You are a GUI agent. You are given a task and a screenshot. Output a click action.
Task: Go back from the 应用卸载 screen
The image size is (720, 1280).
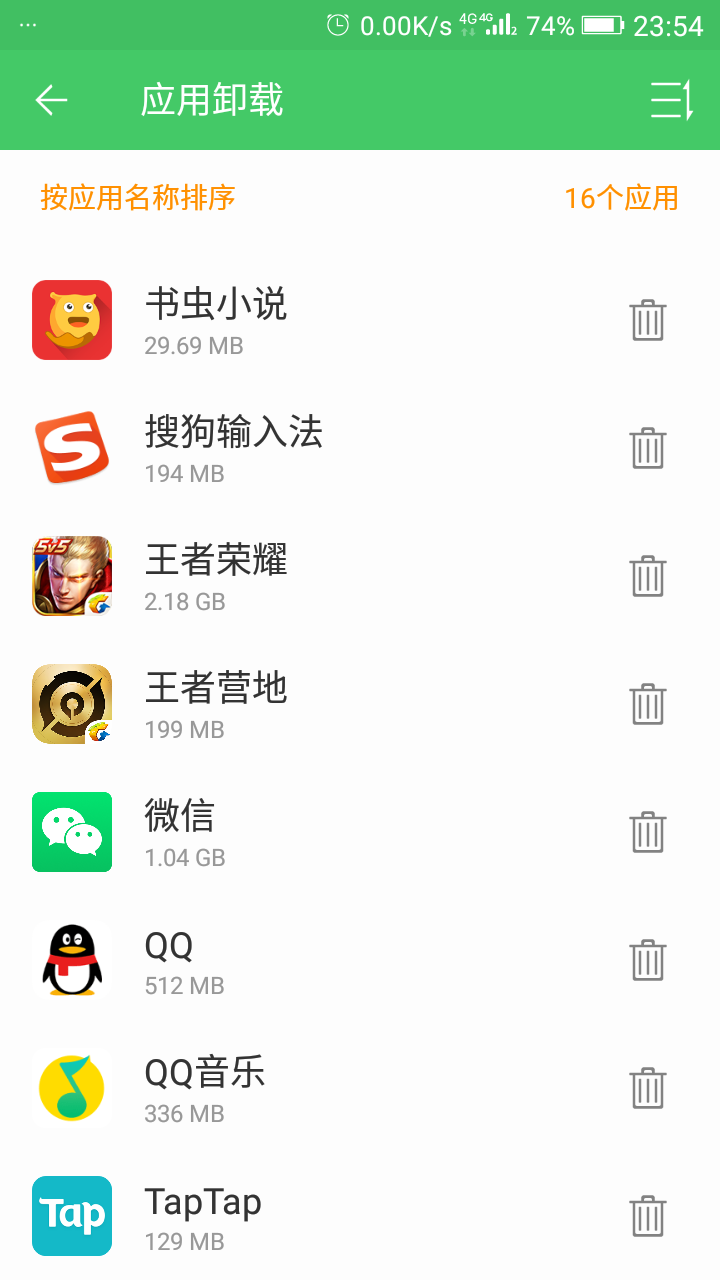point(51,100)
